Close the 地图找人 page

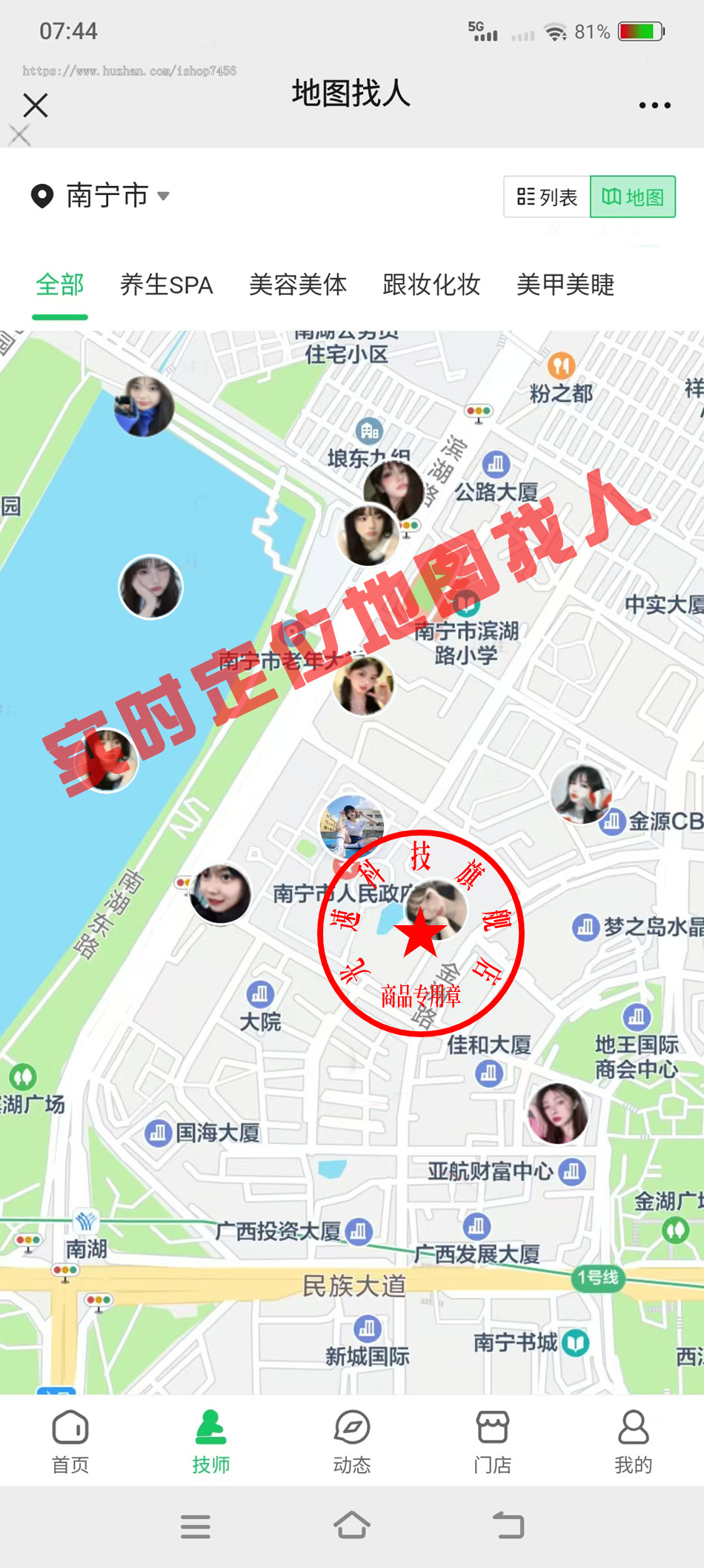pos(35,105)
